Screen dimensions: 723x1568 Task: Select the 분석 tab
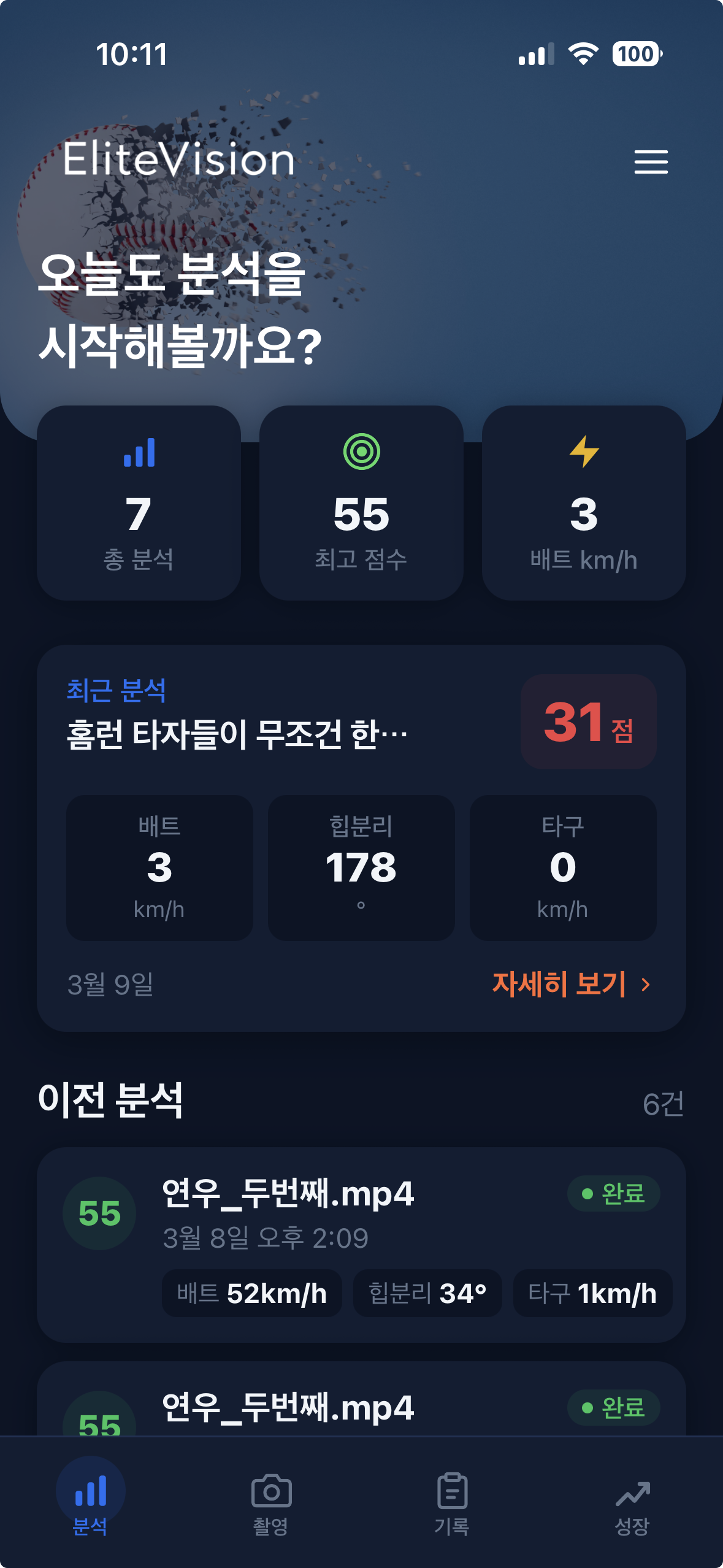(90, 1504)
